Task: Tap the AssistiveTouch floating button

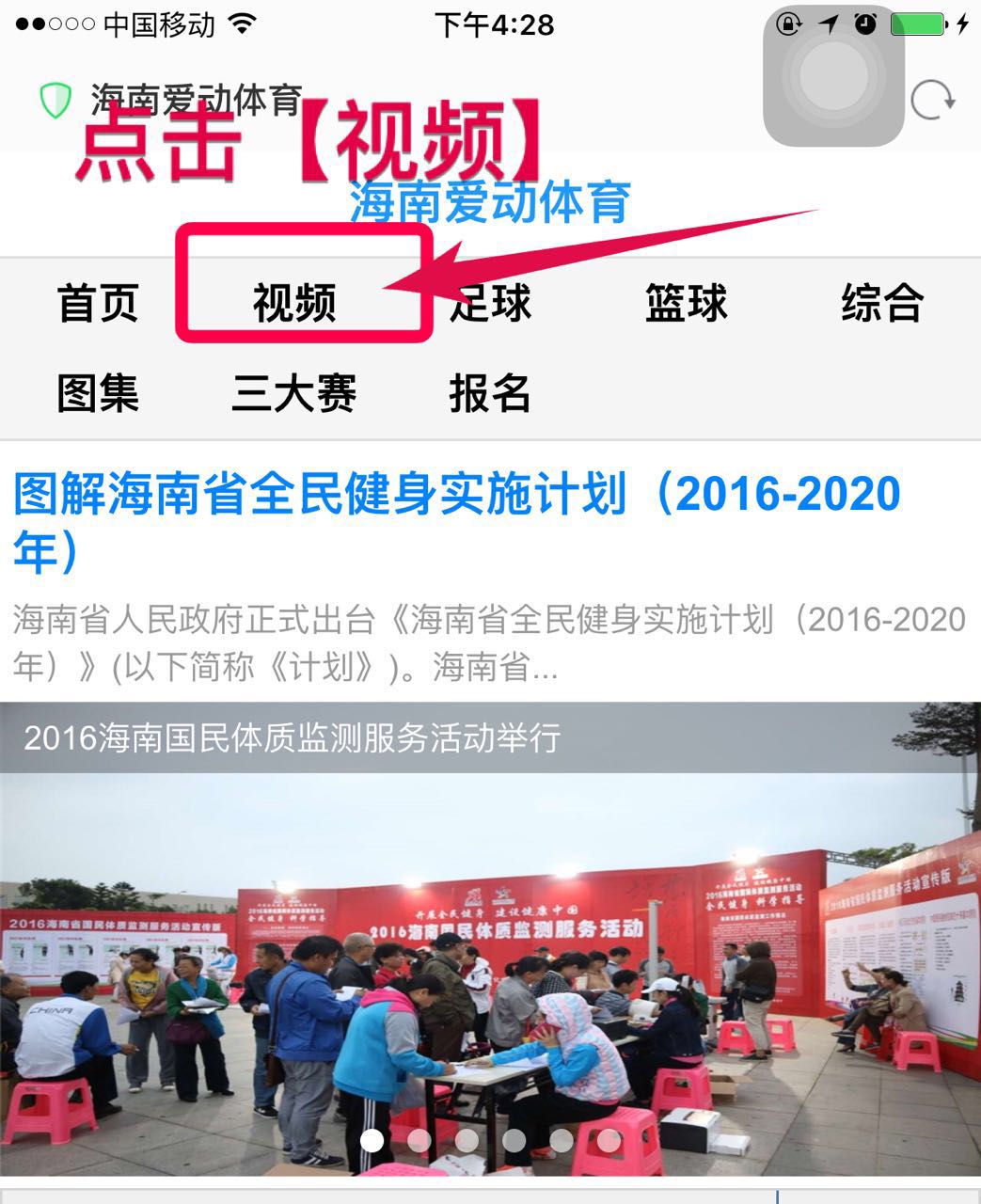Action: point(833,75)
